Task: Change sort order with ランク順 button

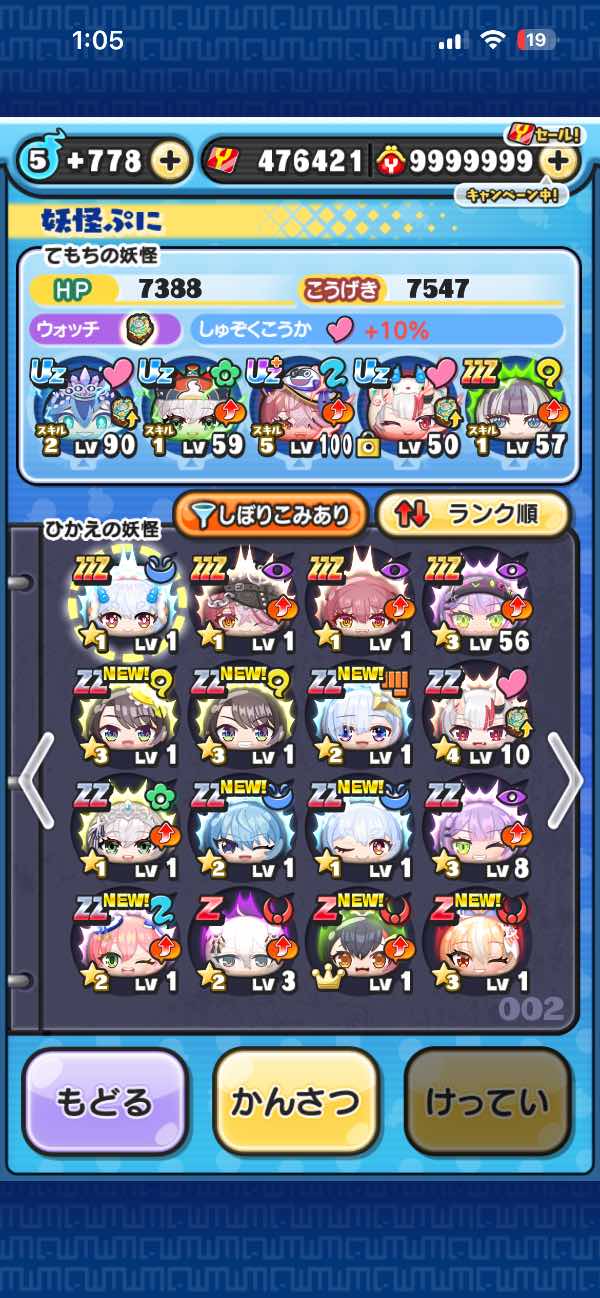Action: (473, 514)
